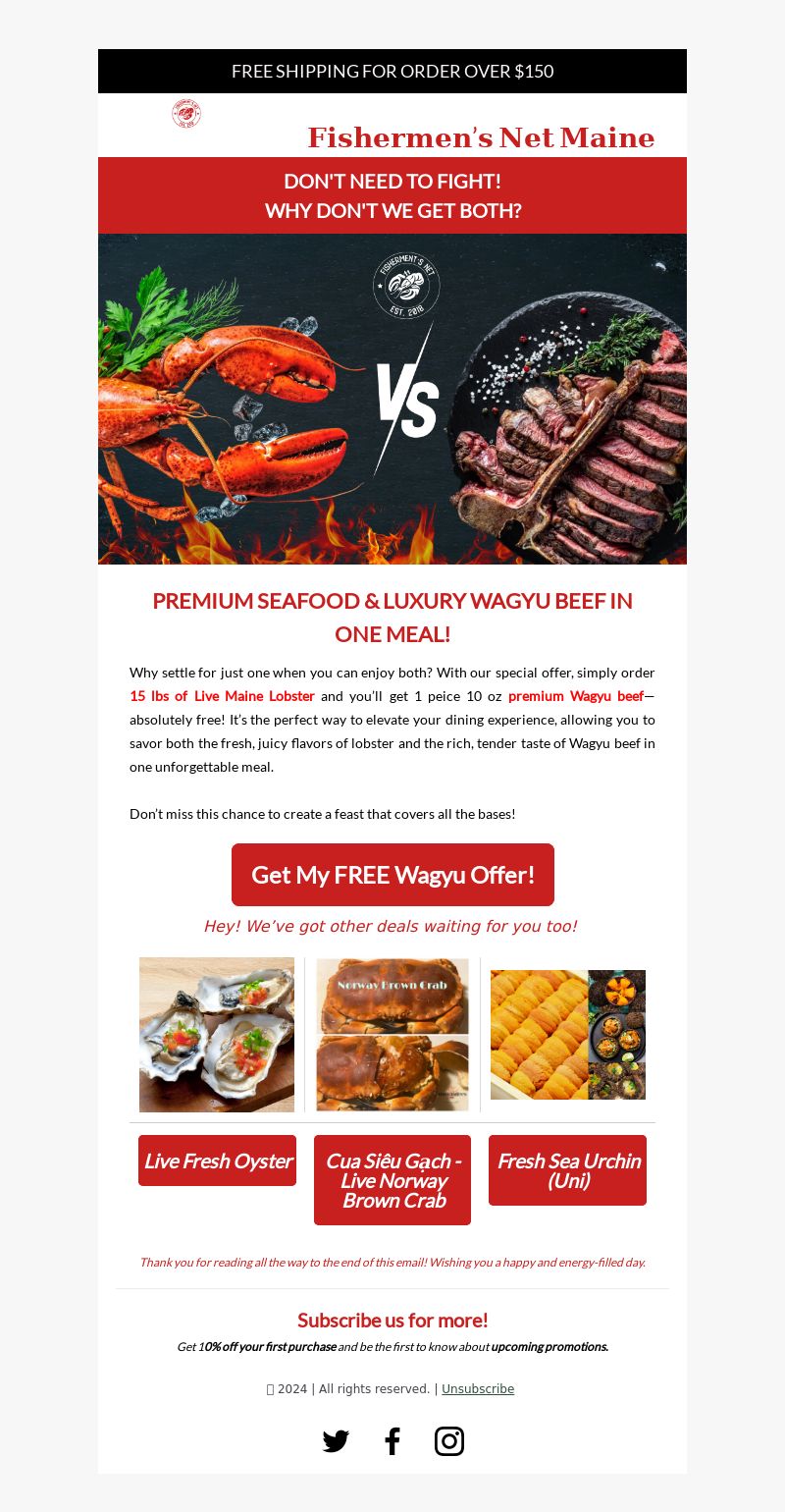Image resolution: width=785 pixels, height=1512 pixels.
Task: Open the Twitter profile icon
Action: 336,1441
